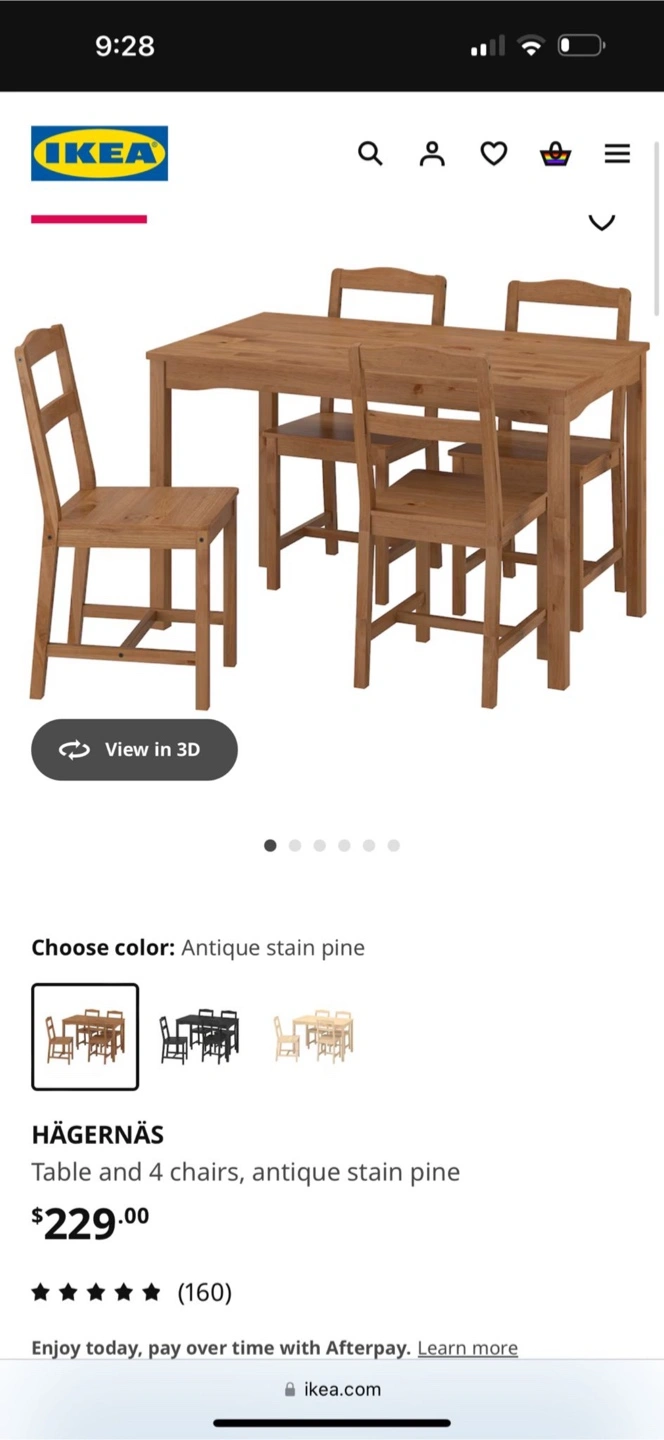The width and height of the screenshot is (664, 1440).
Task: Tap the IKEA logo to go home
Action: coord(99,153)
